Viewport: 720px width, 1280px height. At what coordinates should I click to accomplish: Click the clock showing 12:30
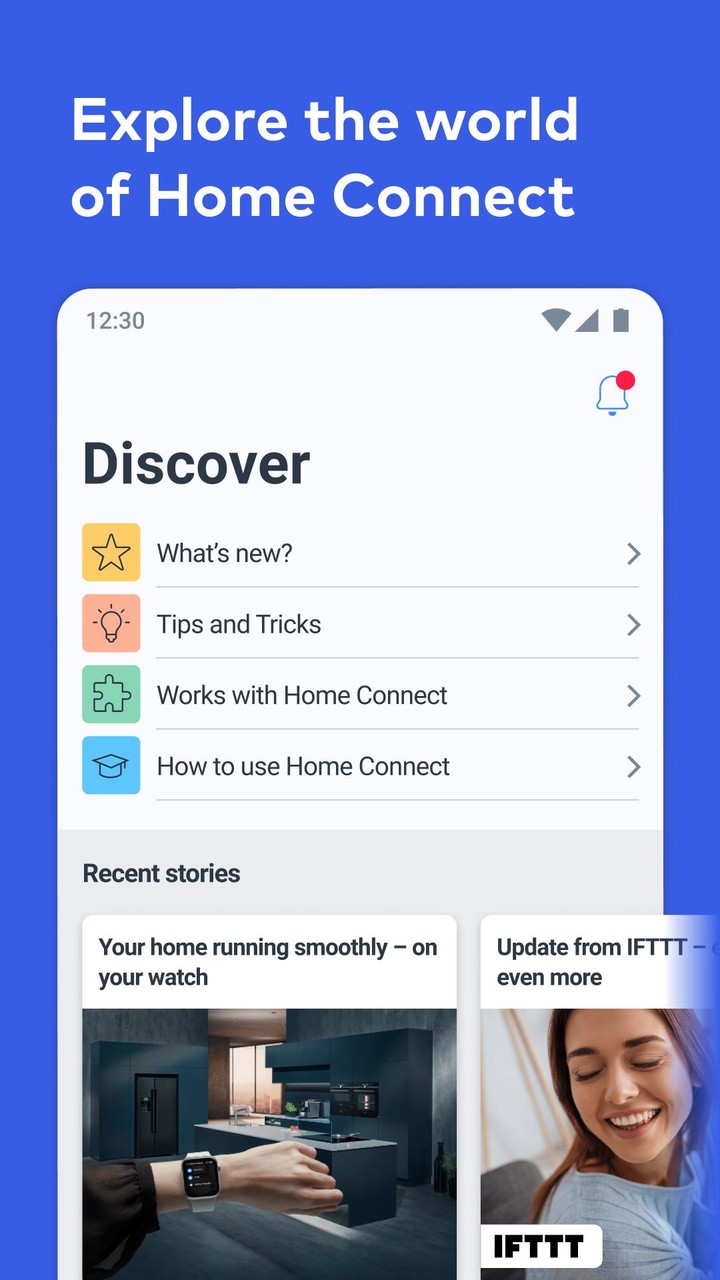(x=114, y=320)
